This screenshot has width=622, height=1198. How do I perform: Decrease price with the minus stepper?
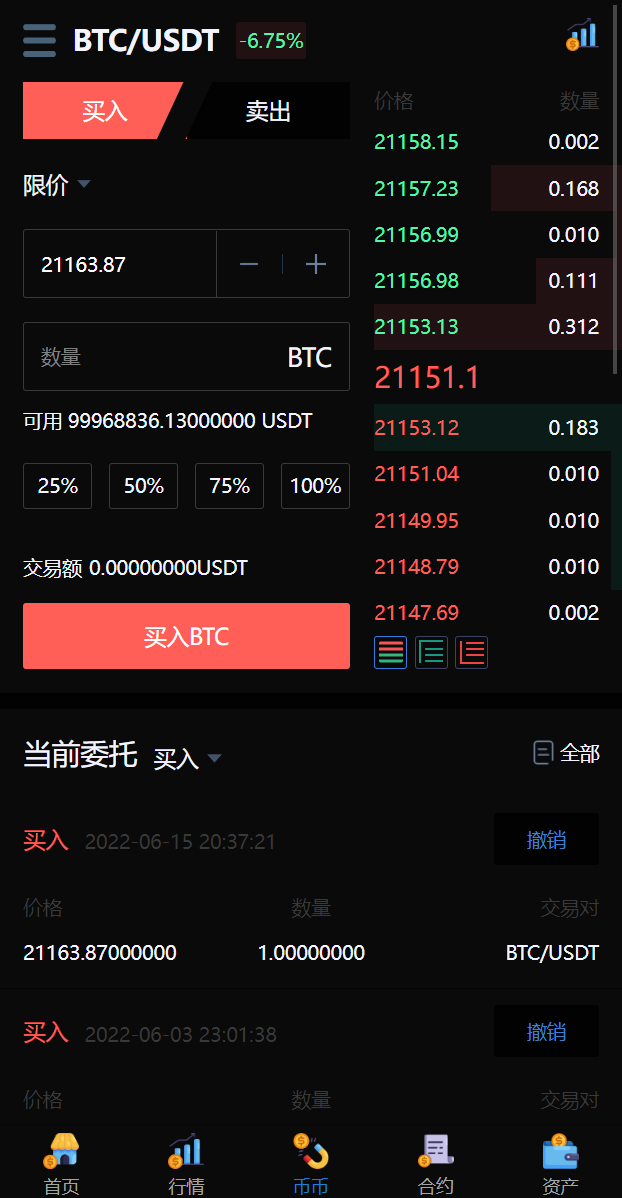pyautogui.click(x=249, y=264)
